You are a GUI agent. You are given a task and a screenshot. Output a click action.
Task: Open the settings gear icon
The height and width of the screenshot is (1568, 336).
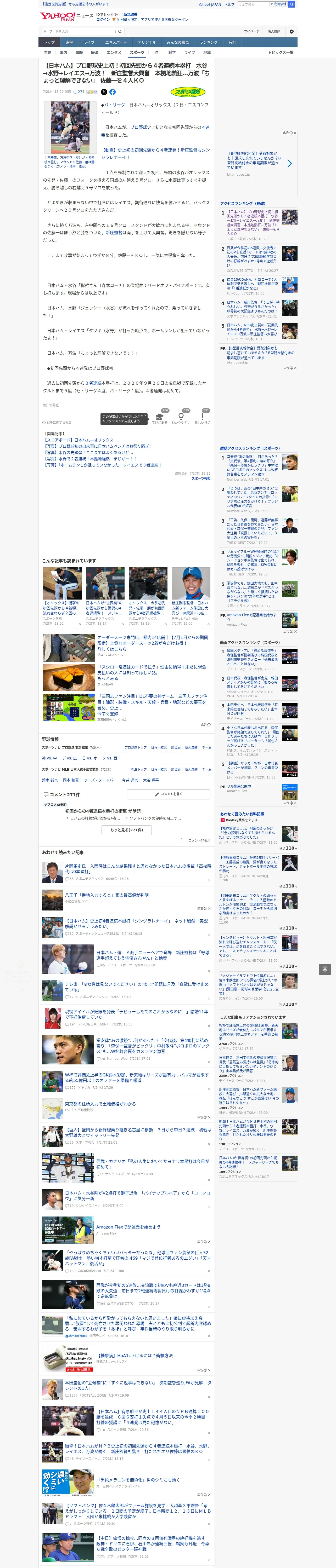click(292, 32)
